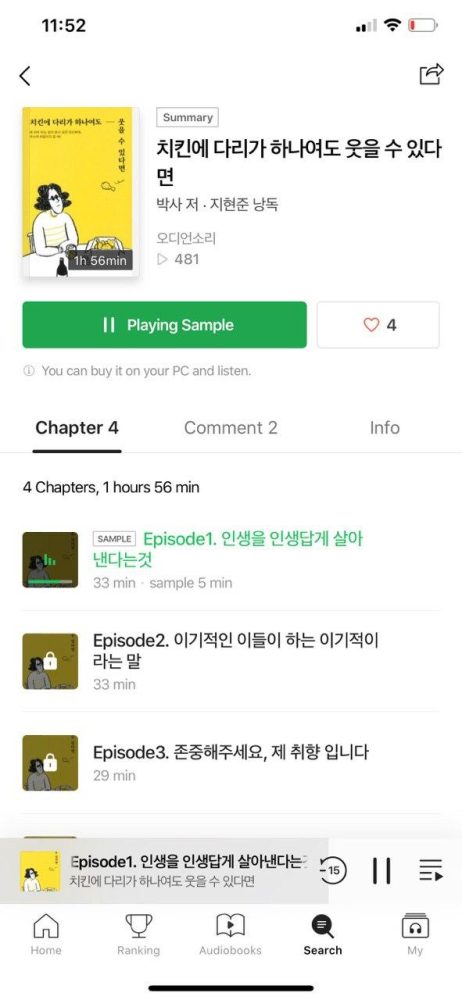Open locked Episode2 chapter
The image size is (462, 1000).
pyautogui.click(x=231, y=661)
